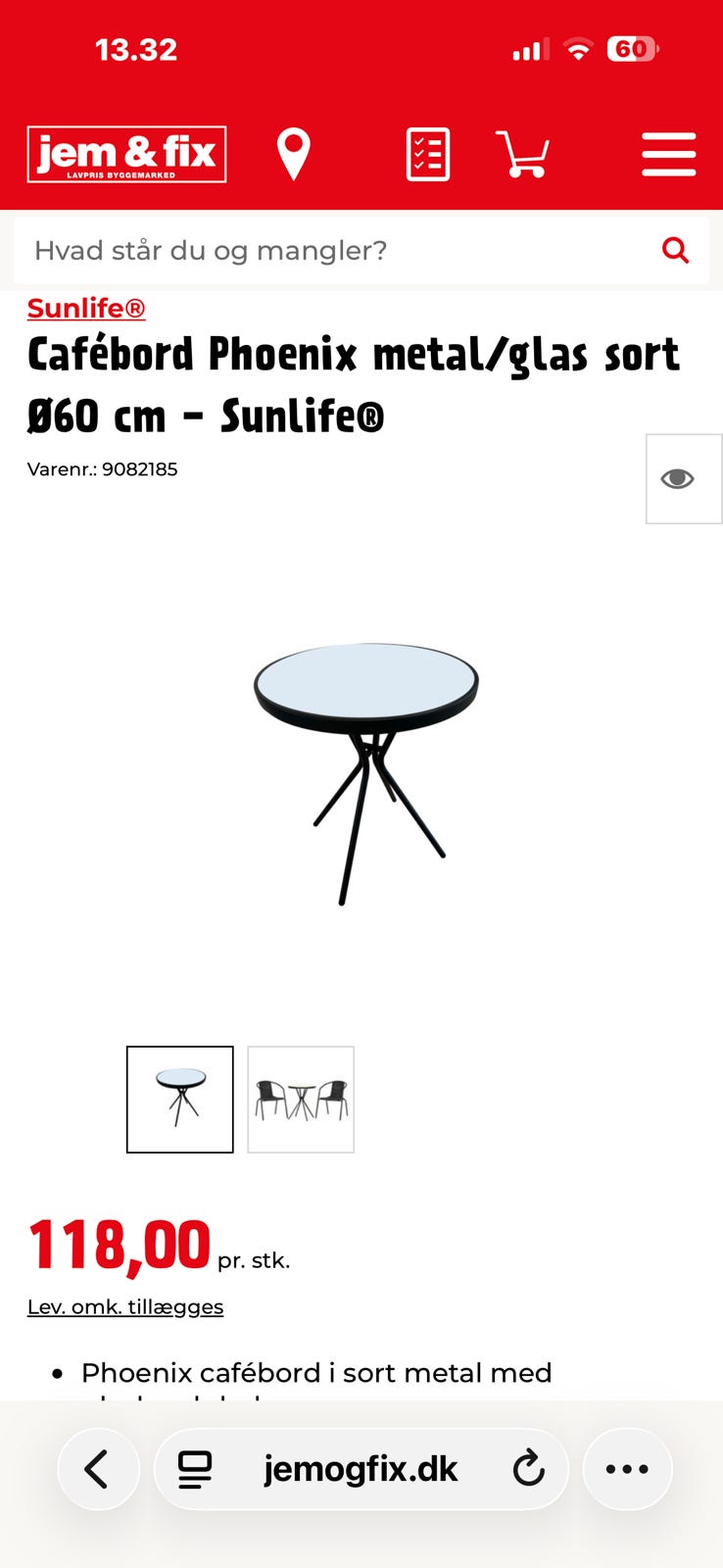Image resolution: width=723 pixels, height=1568 pixels.
Task: Open the store locator pin icon
Action: point(293,155)
